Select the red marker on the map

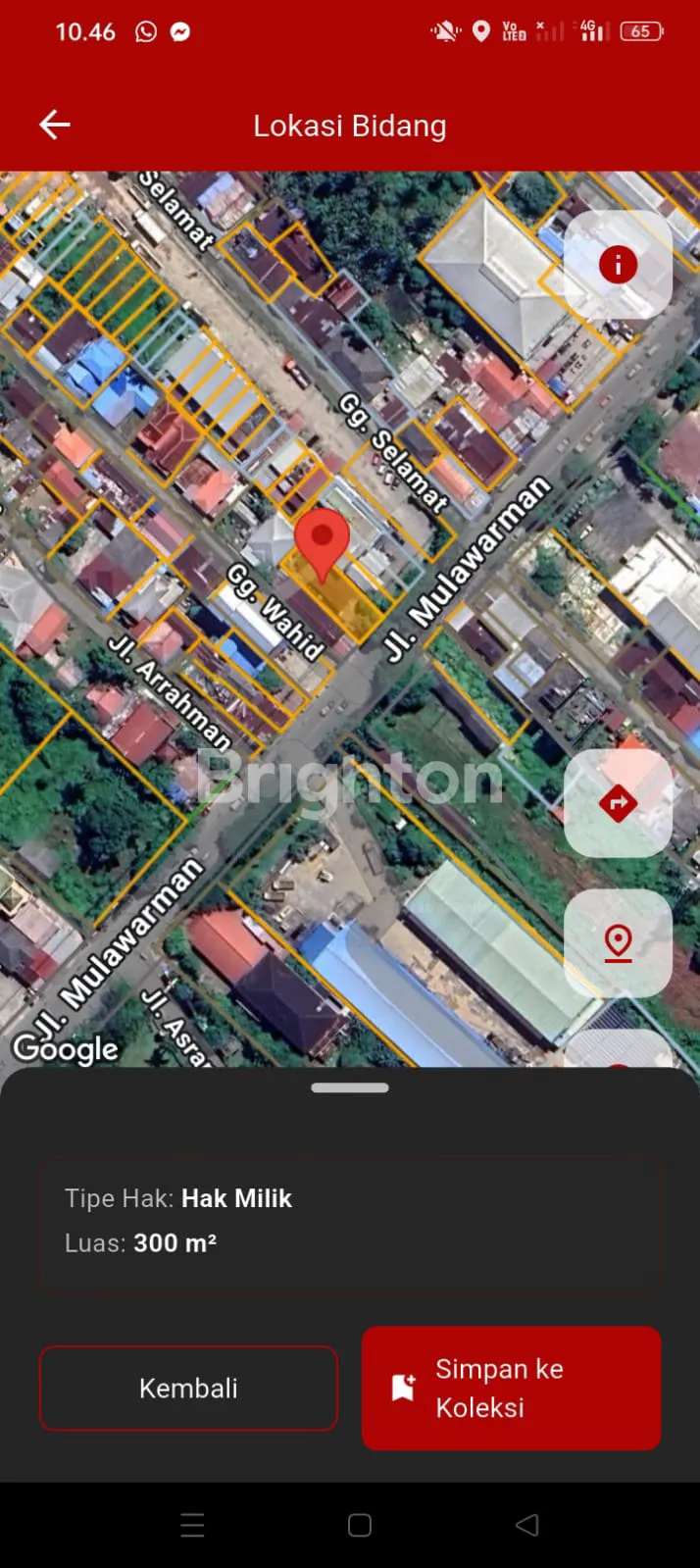click(322, 541)
